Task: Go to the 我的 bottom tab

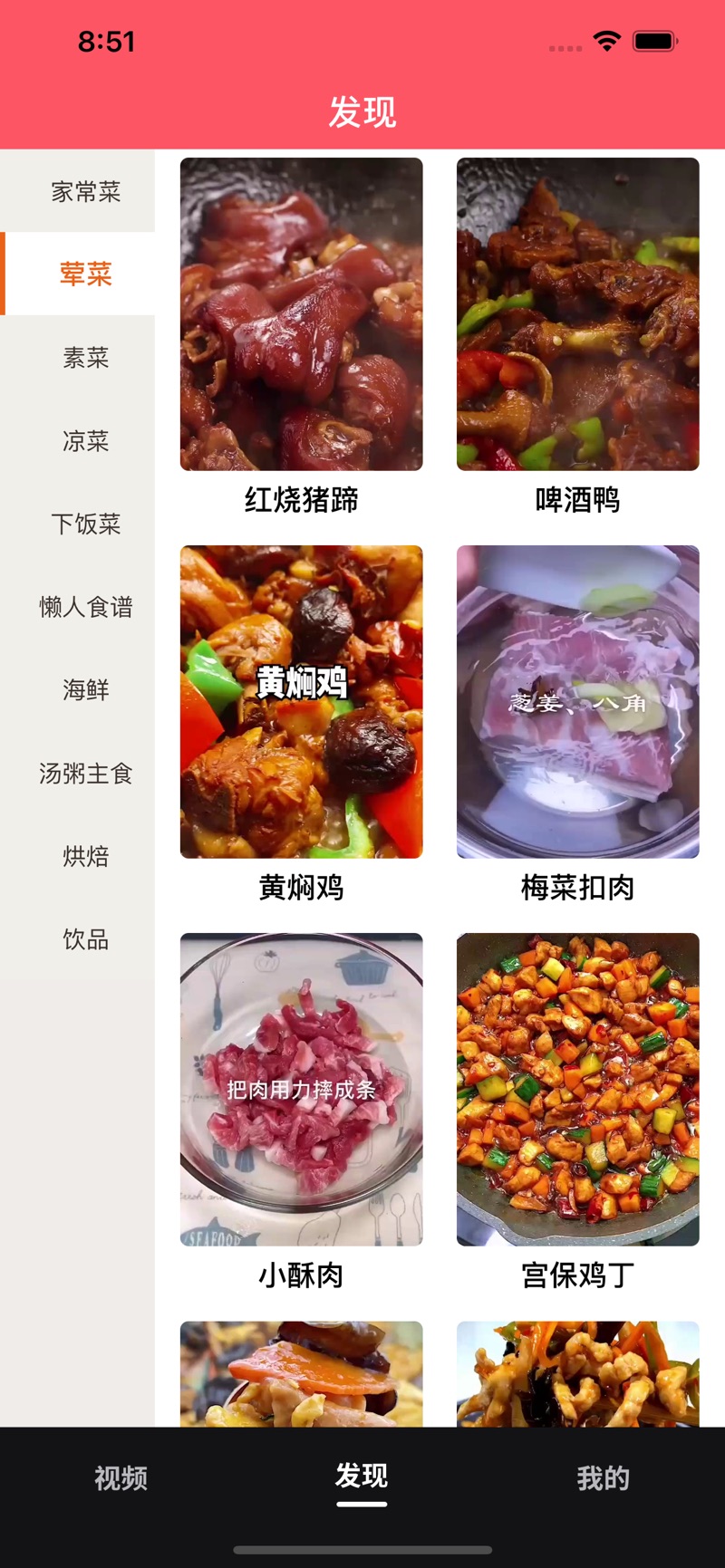Action: point(603,1478)
